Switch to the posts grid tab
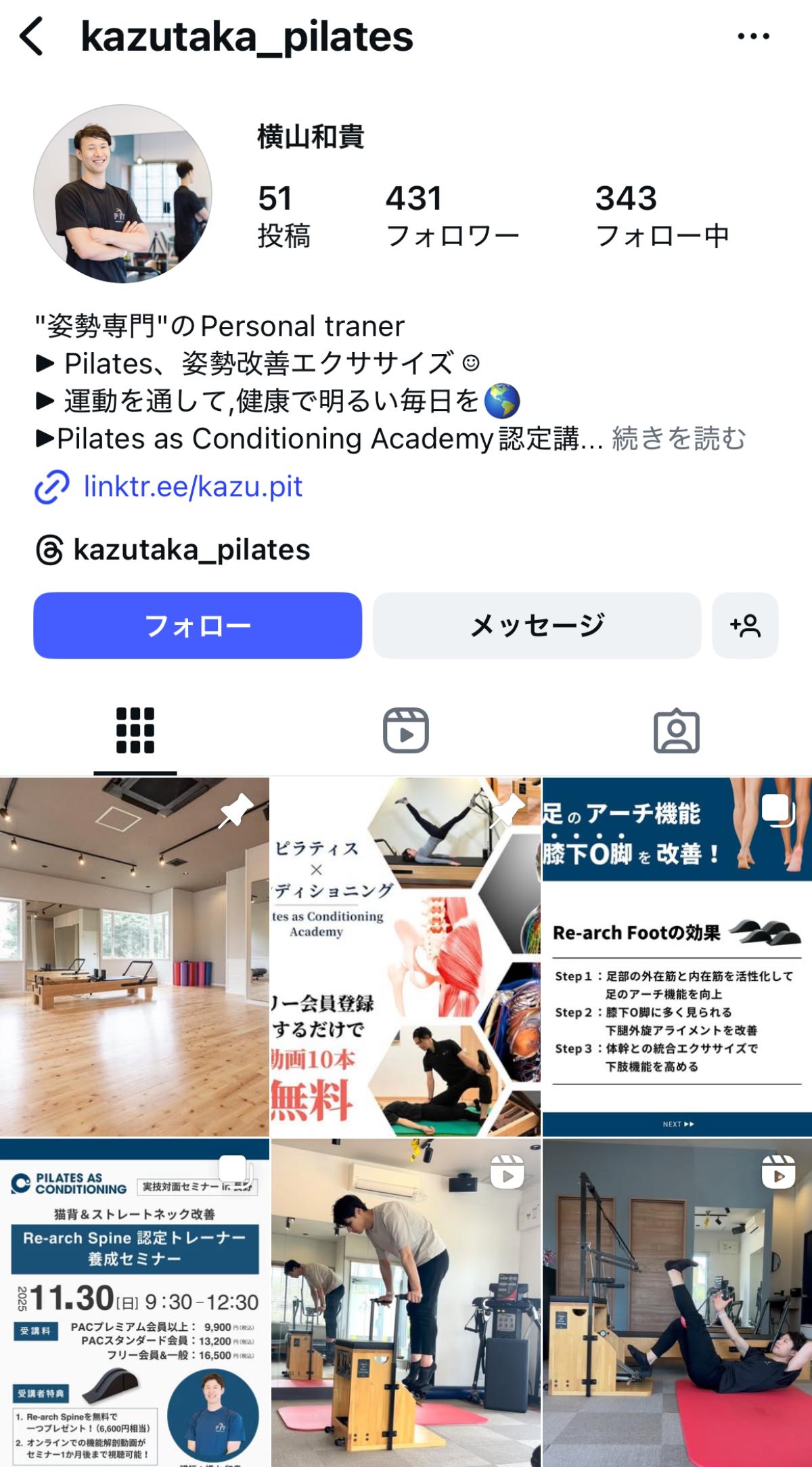This screenshot has height=1467, width=812. (135, 731)
